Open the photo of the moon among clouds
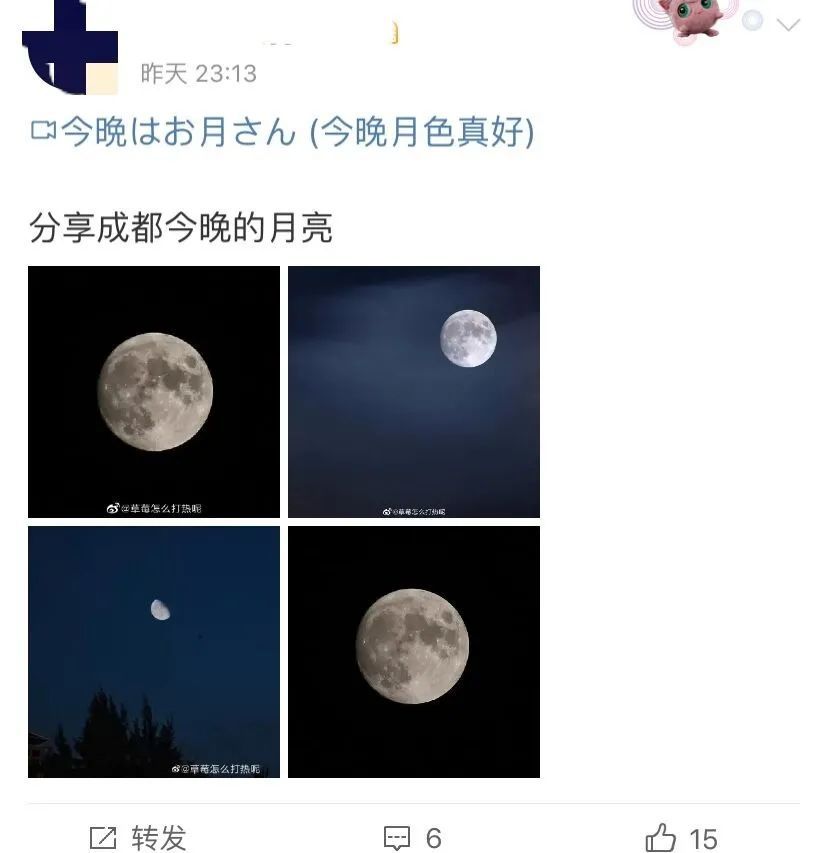This screenshot has width=828, height=853. (414, 392)
